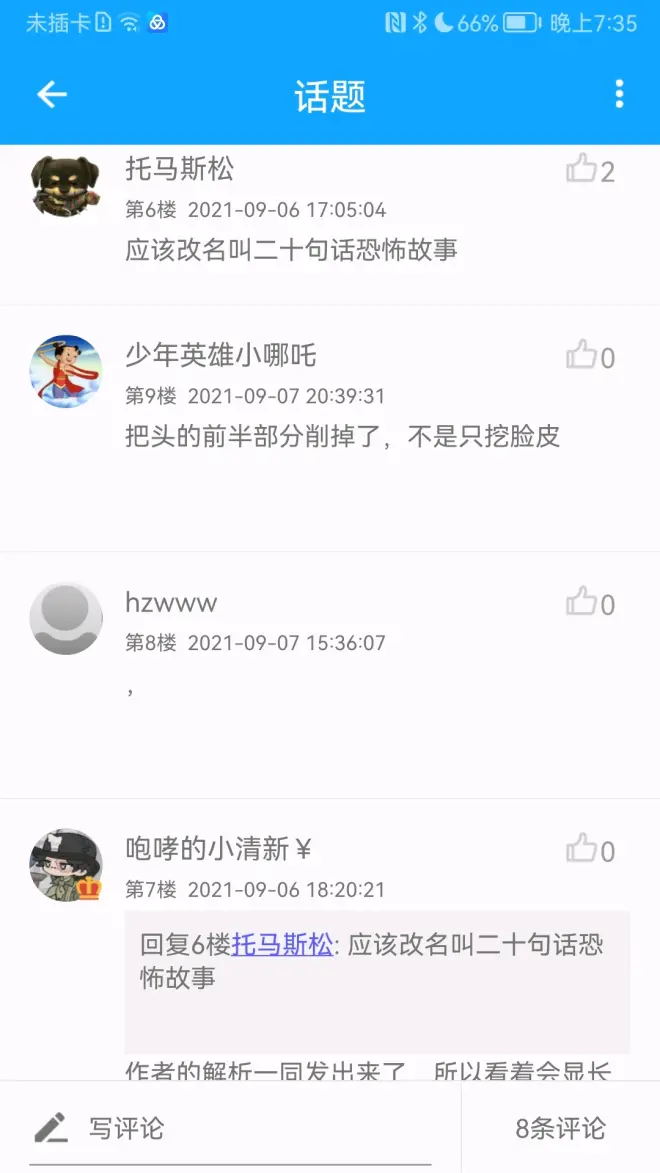The height and width of the screenshot is (1173, 660).
Task: Like hzwww's comment
Action: pyautogui.click(x=582, y=602)
